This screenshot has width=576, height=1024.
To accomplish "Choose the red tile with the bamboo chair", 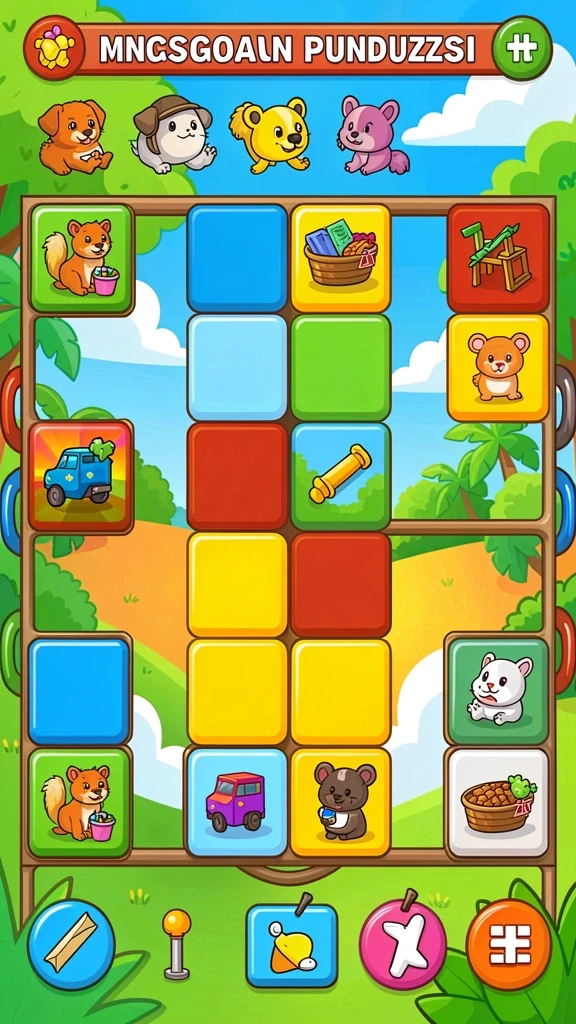I will tap(498, 259).
